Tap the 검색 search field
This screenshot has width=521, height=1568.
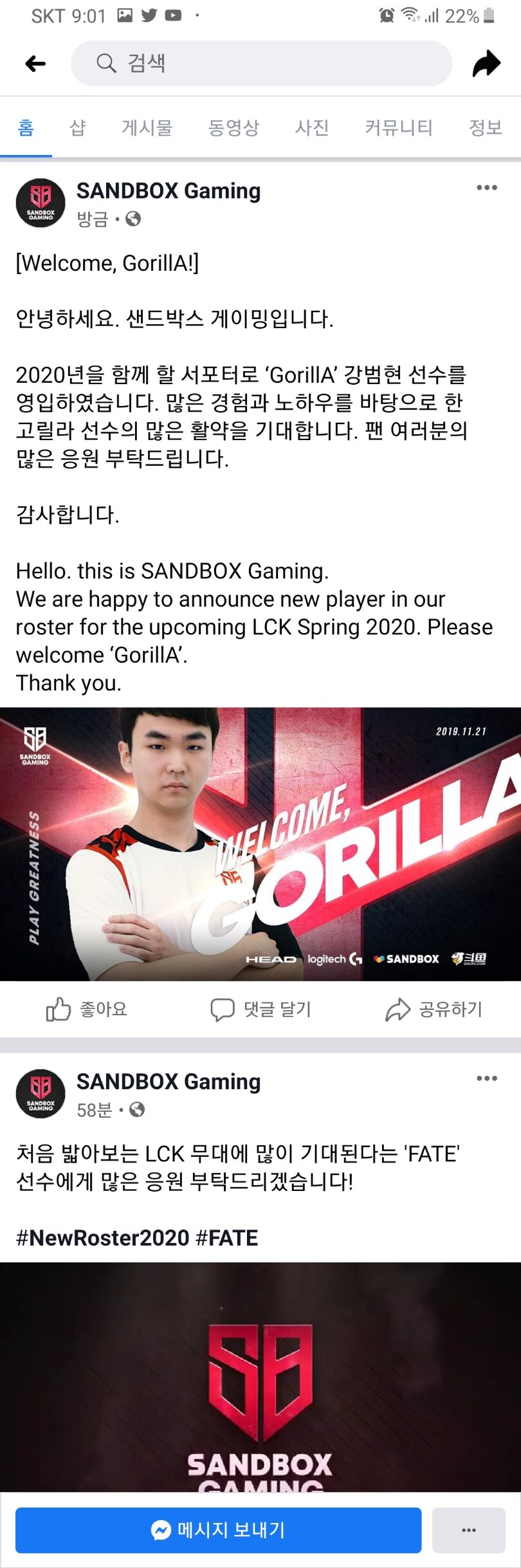pyautogui.click(x=261, y=63)
